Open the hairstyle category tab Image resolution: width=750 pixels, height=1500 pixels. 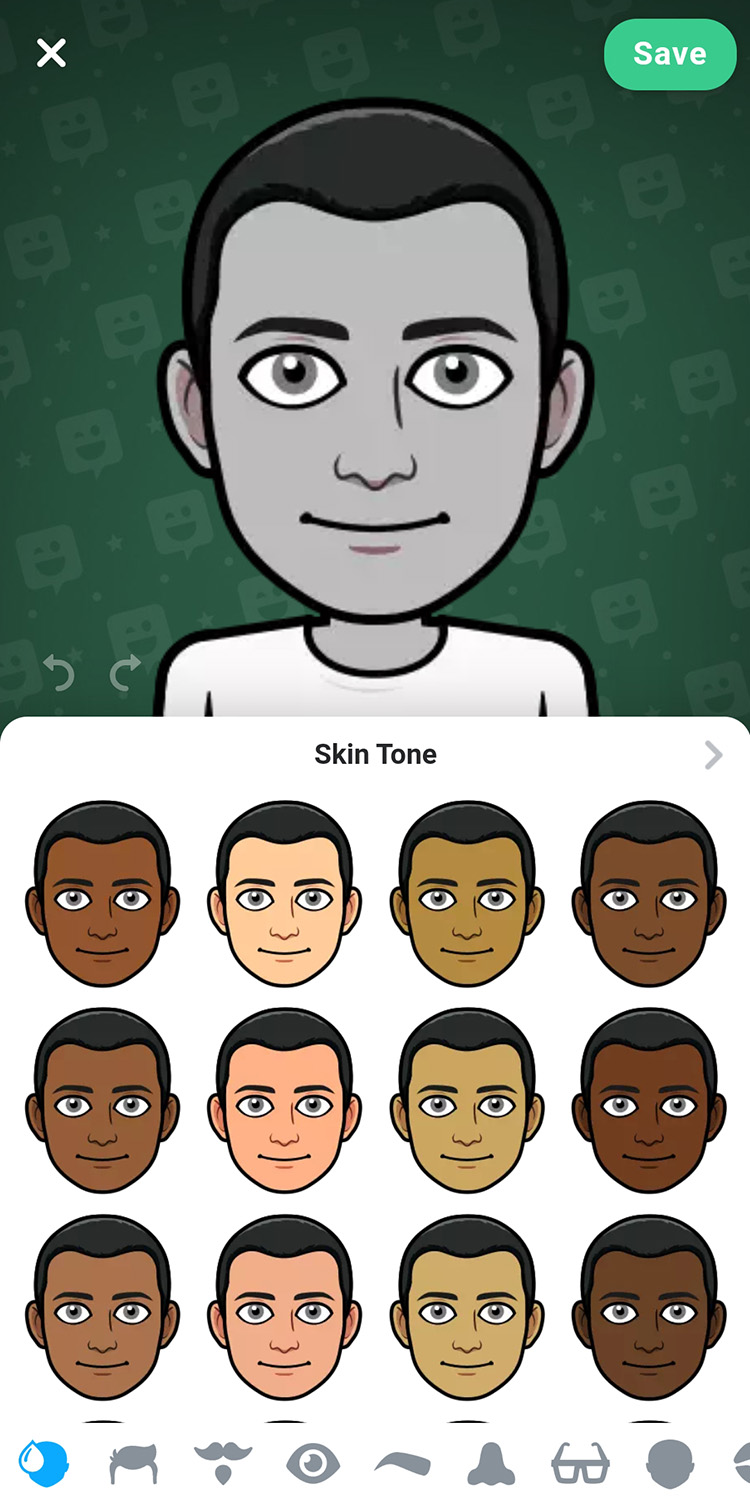click(134, 1464)
